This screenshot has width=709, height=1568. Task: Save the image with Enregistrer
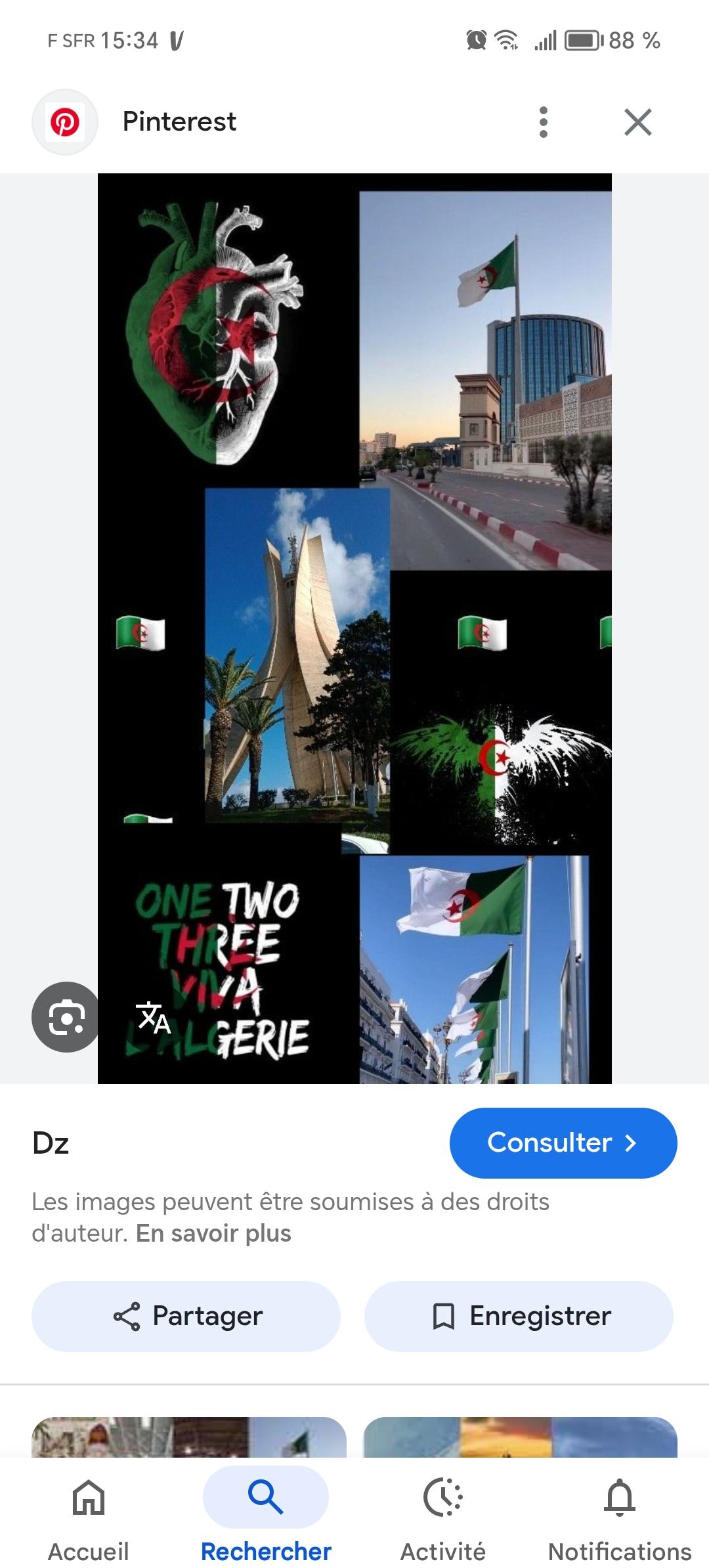(519, 1317)
